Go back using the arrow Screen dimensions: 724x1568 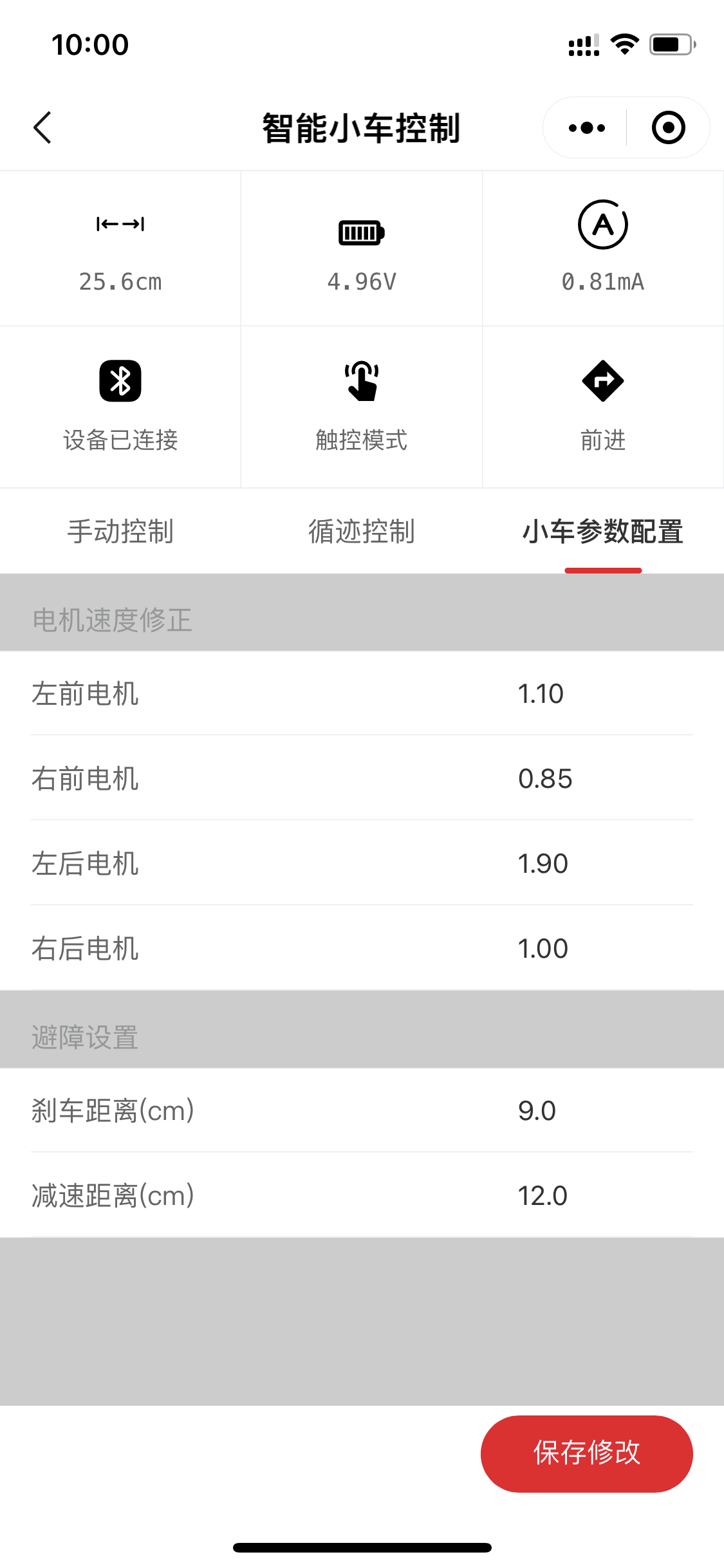42,127
